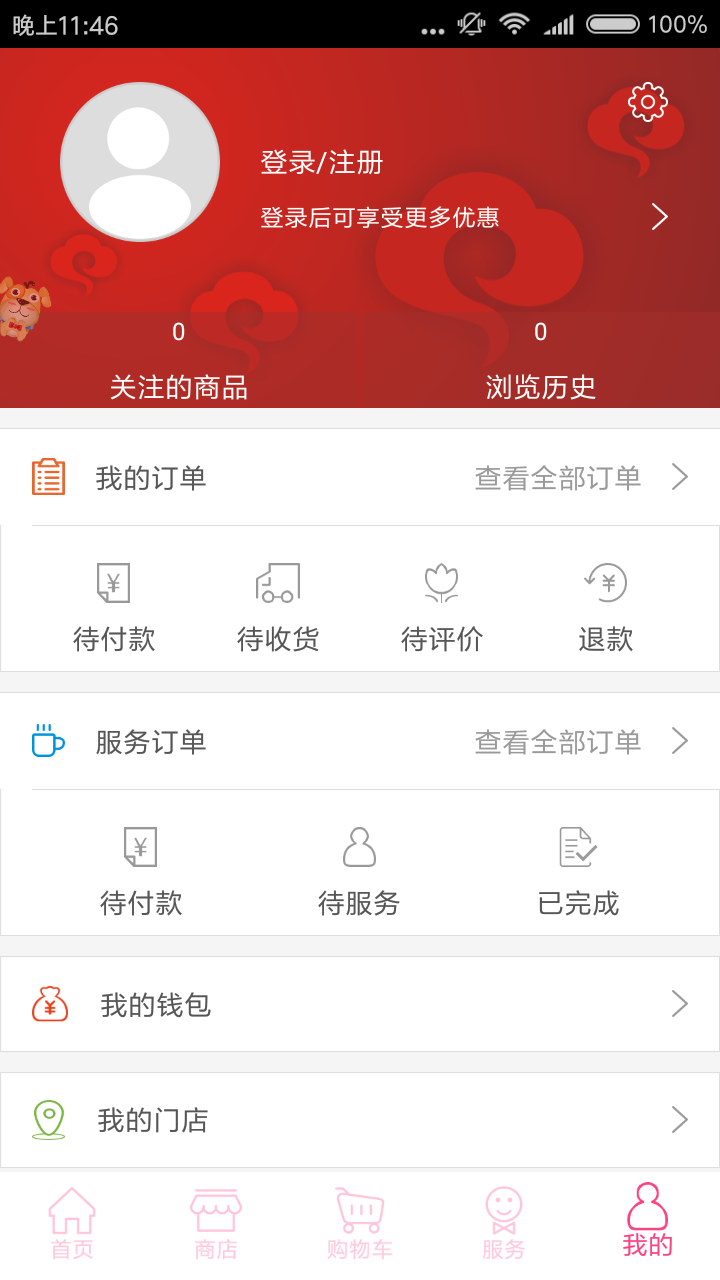720x1280 pixels.
Task: Switch to the 商店 store tab
Action: point(215,1222)
